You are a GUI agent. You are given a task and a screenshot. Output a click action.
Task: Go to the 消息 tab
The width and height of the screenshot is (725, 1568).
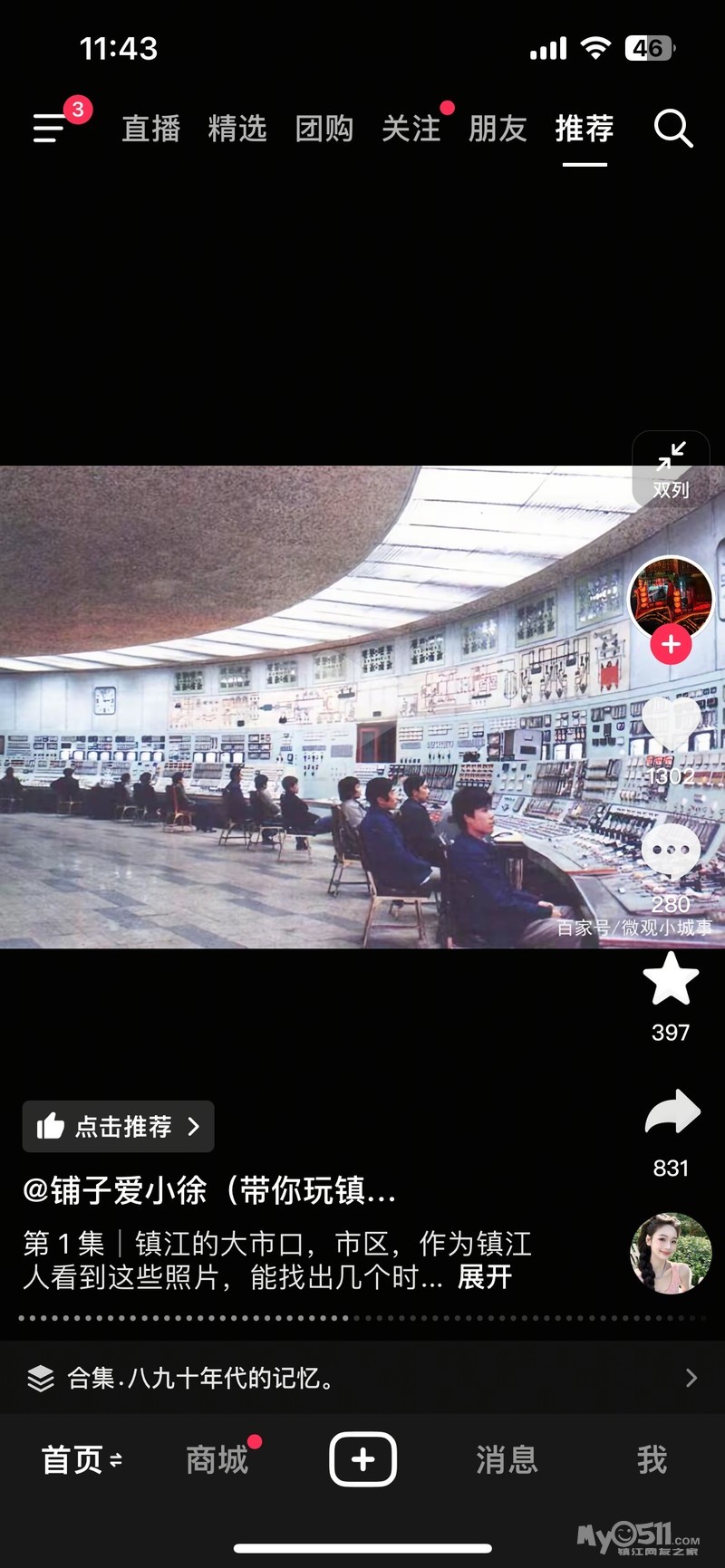pyautogui.click(x=507, y=1459)
